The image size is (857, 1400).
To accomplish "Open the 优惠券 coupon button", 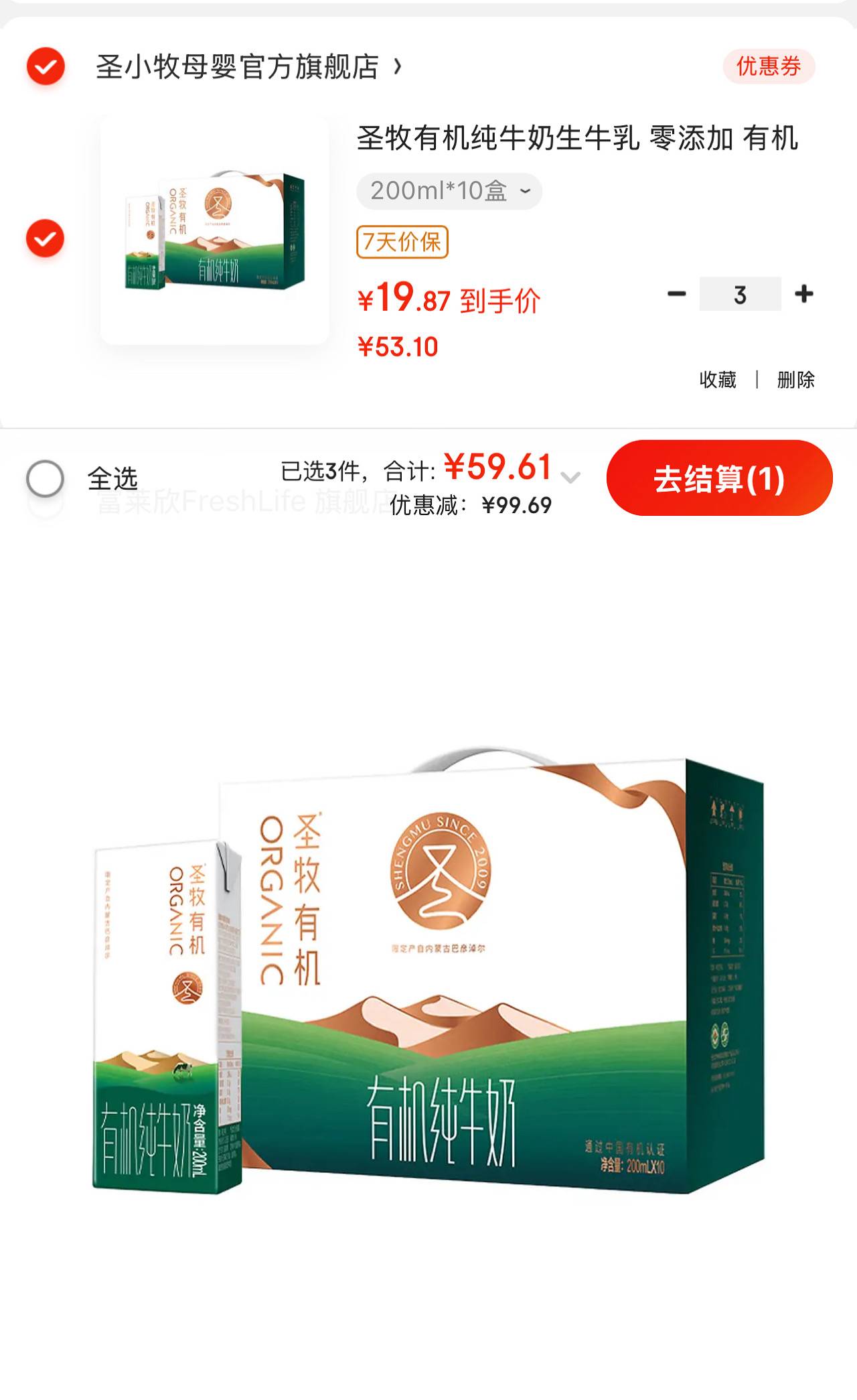I will point(769,66).
